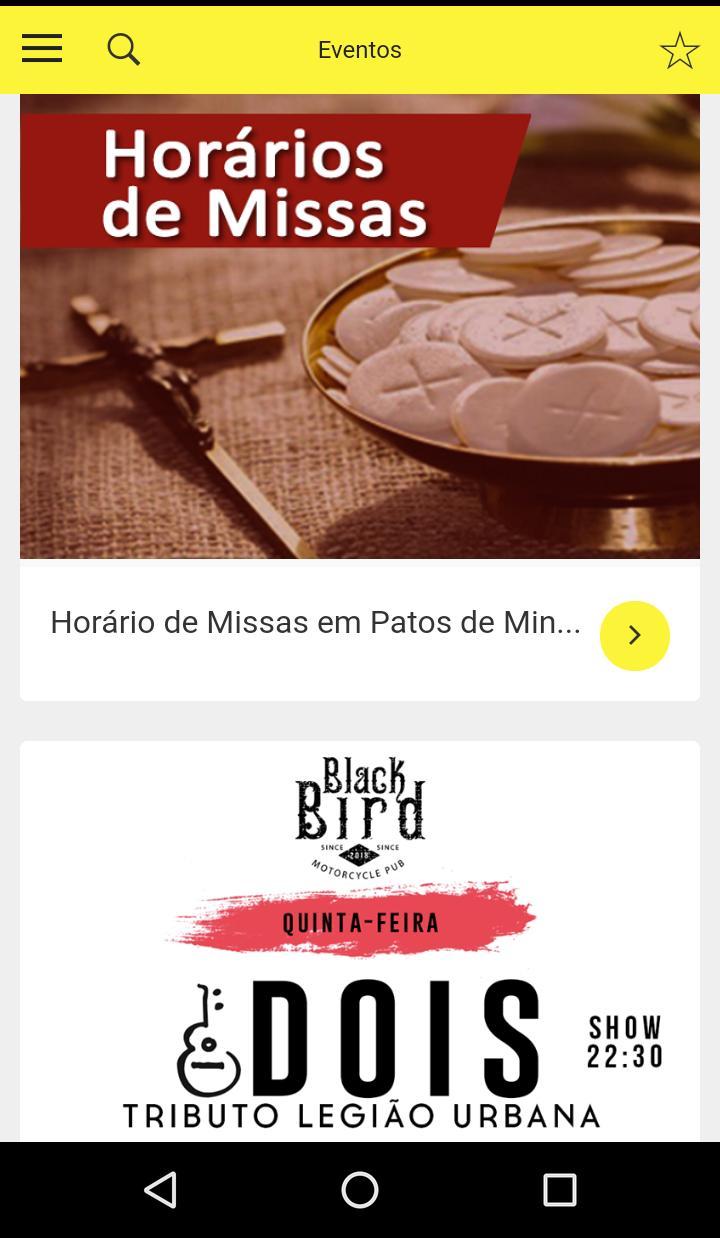
Task: Tap the search magnifier icon
Action: [124, 49]
